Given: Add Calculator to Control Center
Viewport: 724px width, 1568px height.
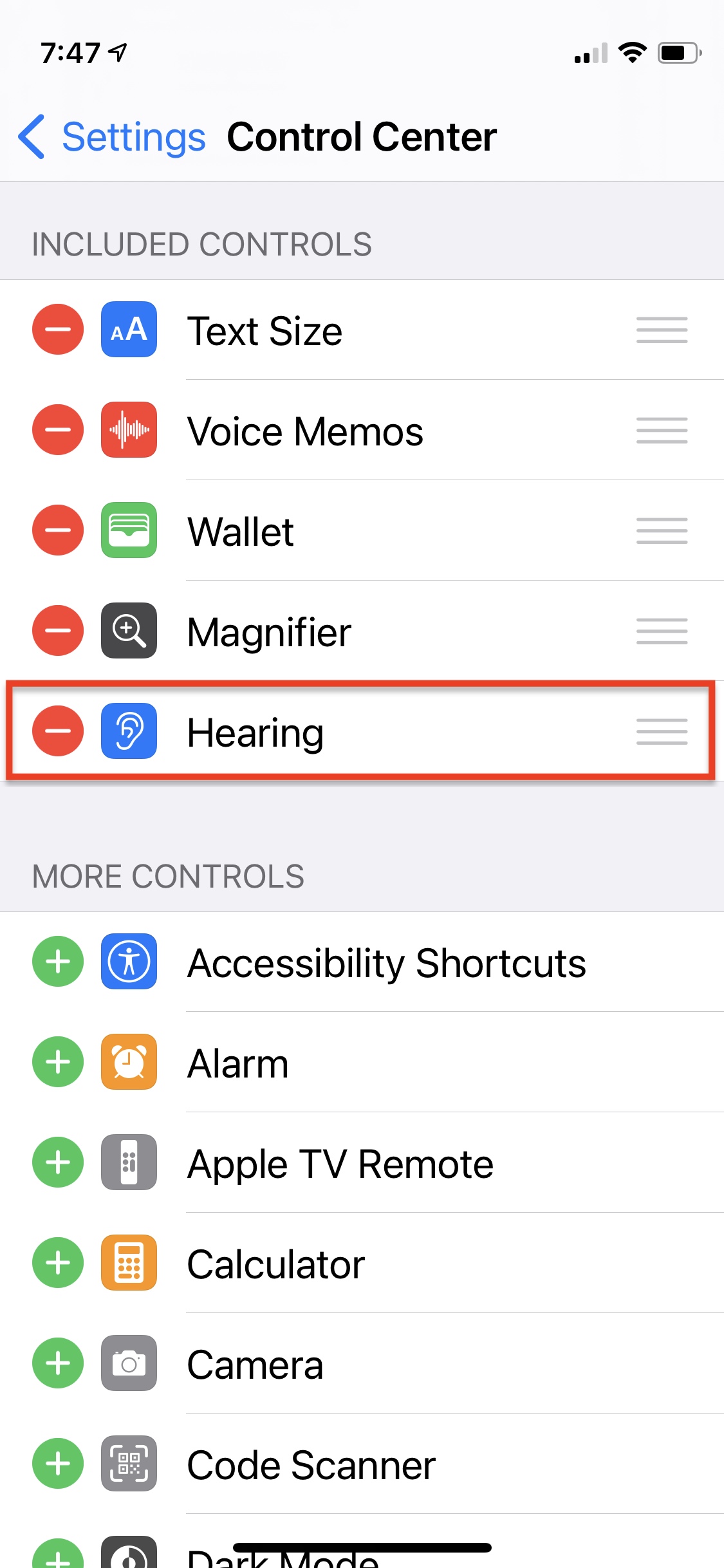Looking at the screenshot, I should (58, 1263).
